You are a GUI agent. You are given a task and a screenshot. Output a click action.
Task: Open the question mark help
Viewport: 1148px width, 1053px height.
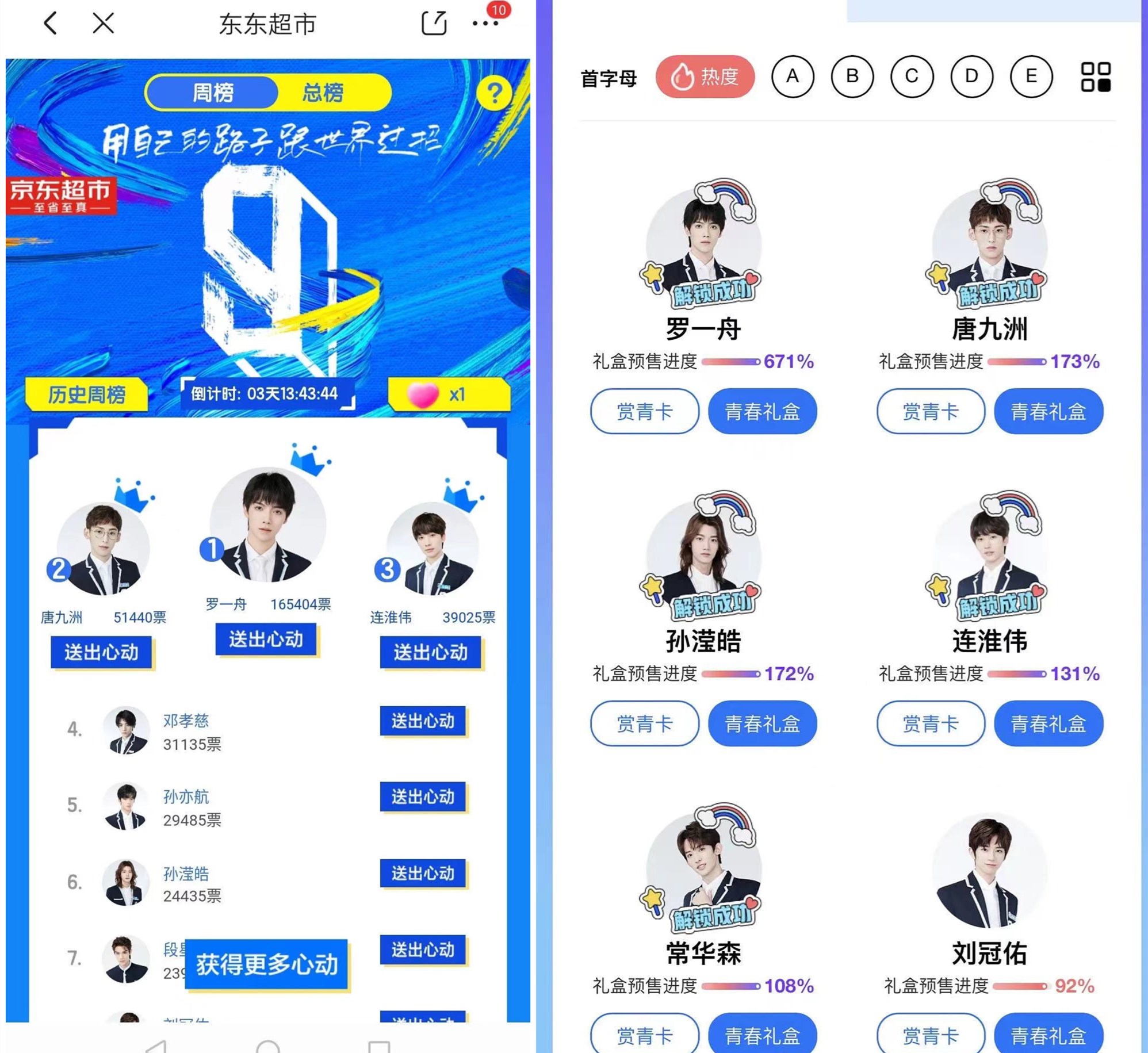tap(493, 93)
